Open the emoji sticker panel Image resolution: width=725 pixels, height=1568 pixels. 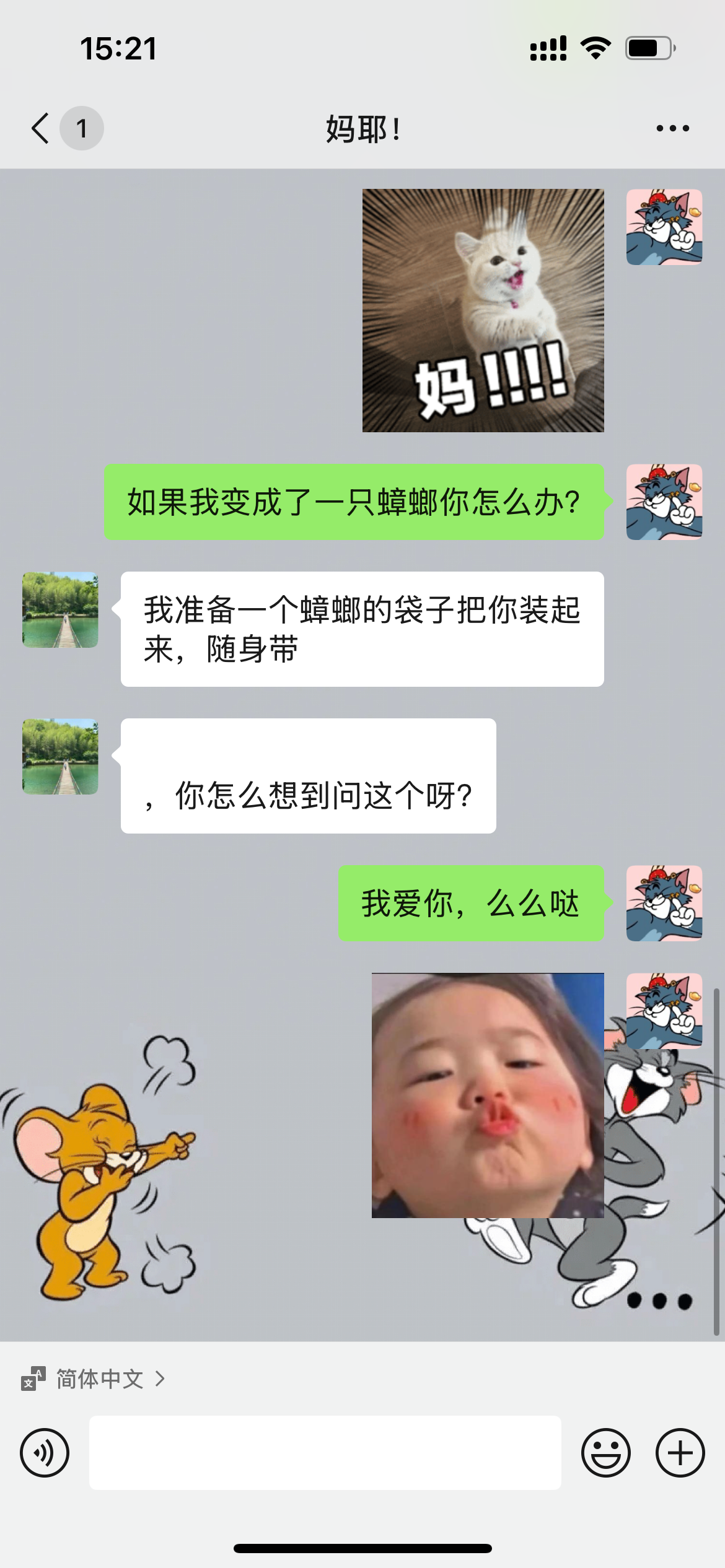(x=606, y=1453)
